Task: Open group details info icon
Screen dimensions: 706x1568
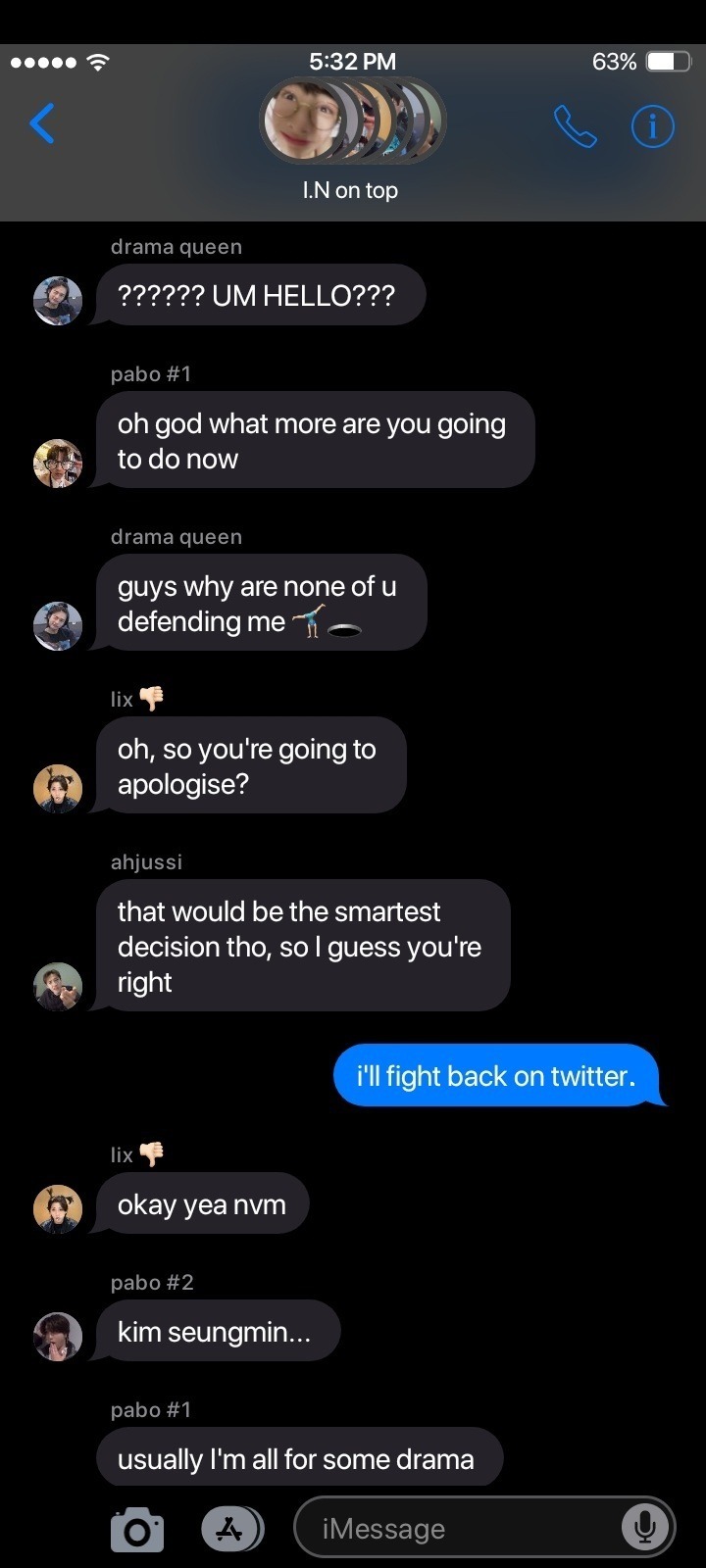Action: 652,126
